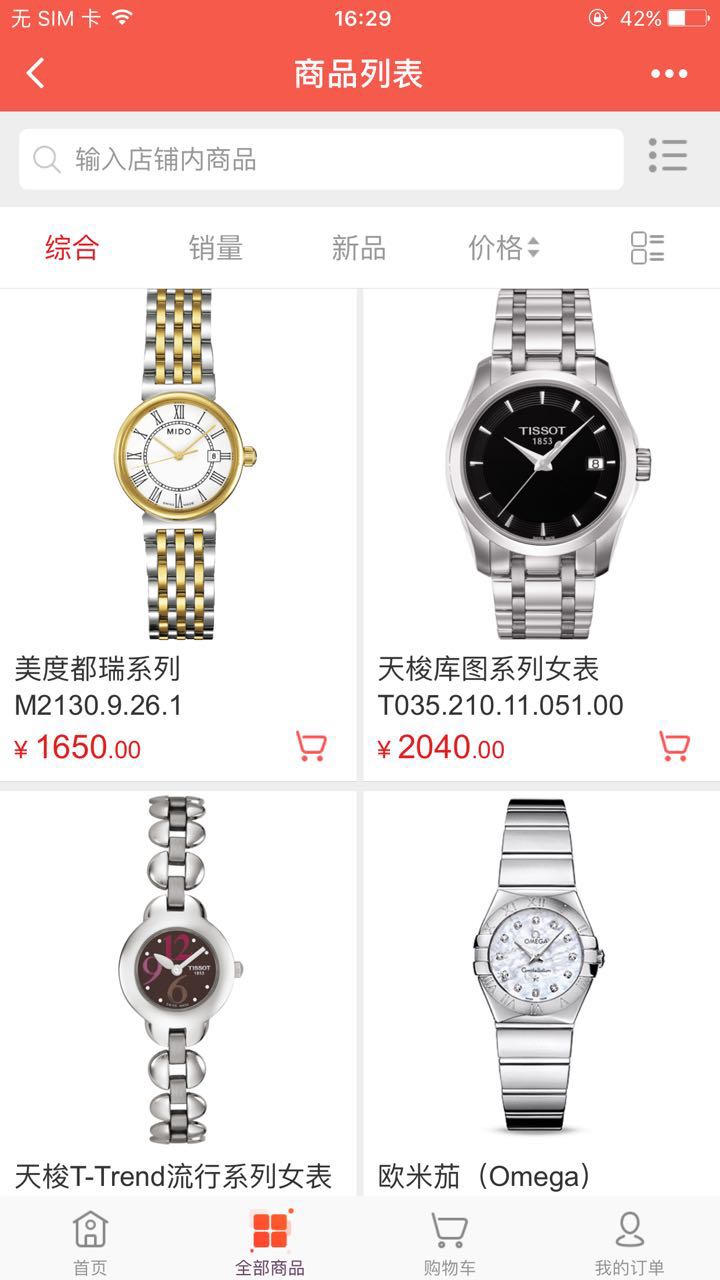Image resolution: width=720 pixels, height=1280 pixels.
Task: Open the three-dot overflow menu
Action: pos(669,73)
